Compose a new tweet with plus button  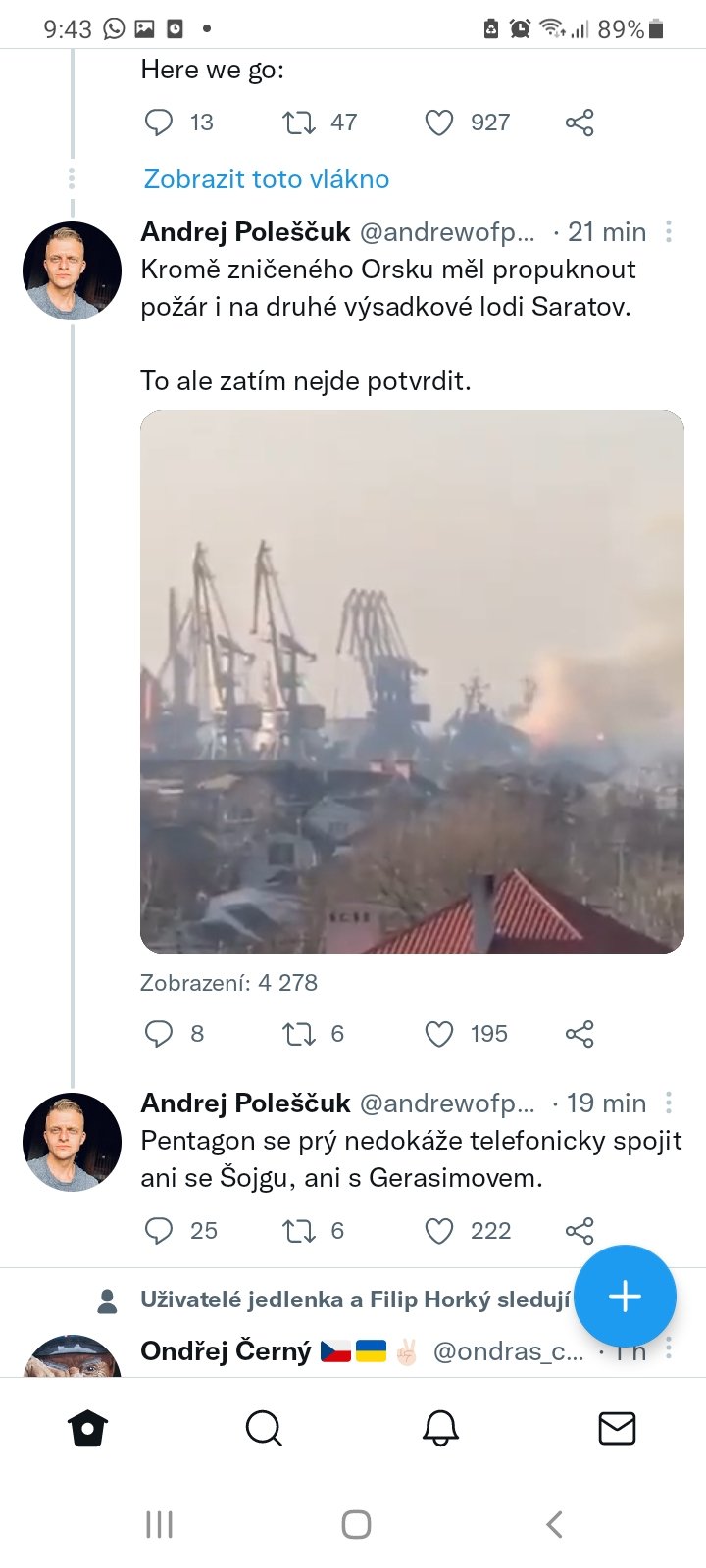click(x=625, y=1296)
